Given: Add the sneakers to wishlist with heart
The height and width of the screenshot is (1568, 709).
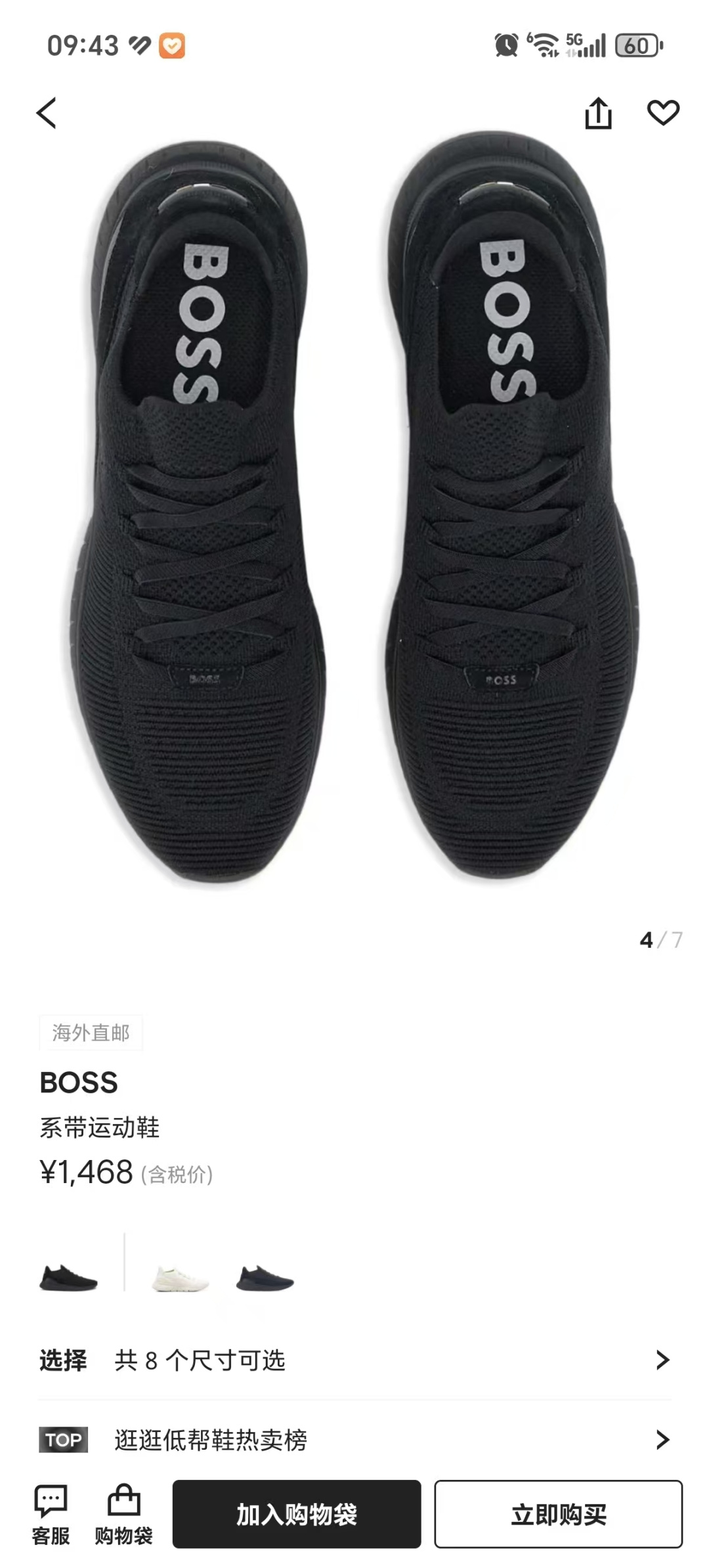Looking at the screenshot, I should tap(663, 113).
